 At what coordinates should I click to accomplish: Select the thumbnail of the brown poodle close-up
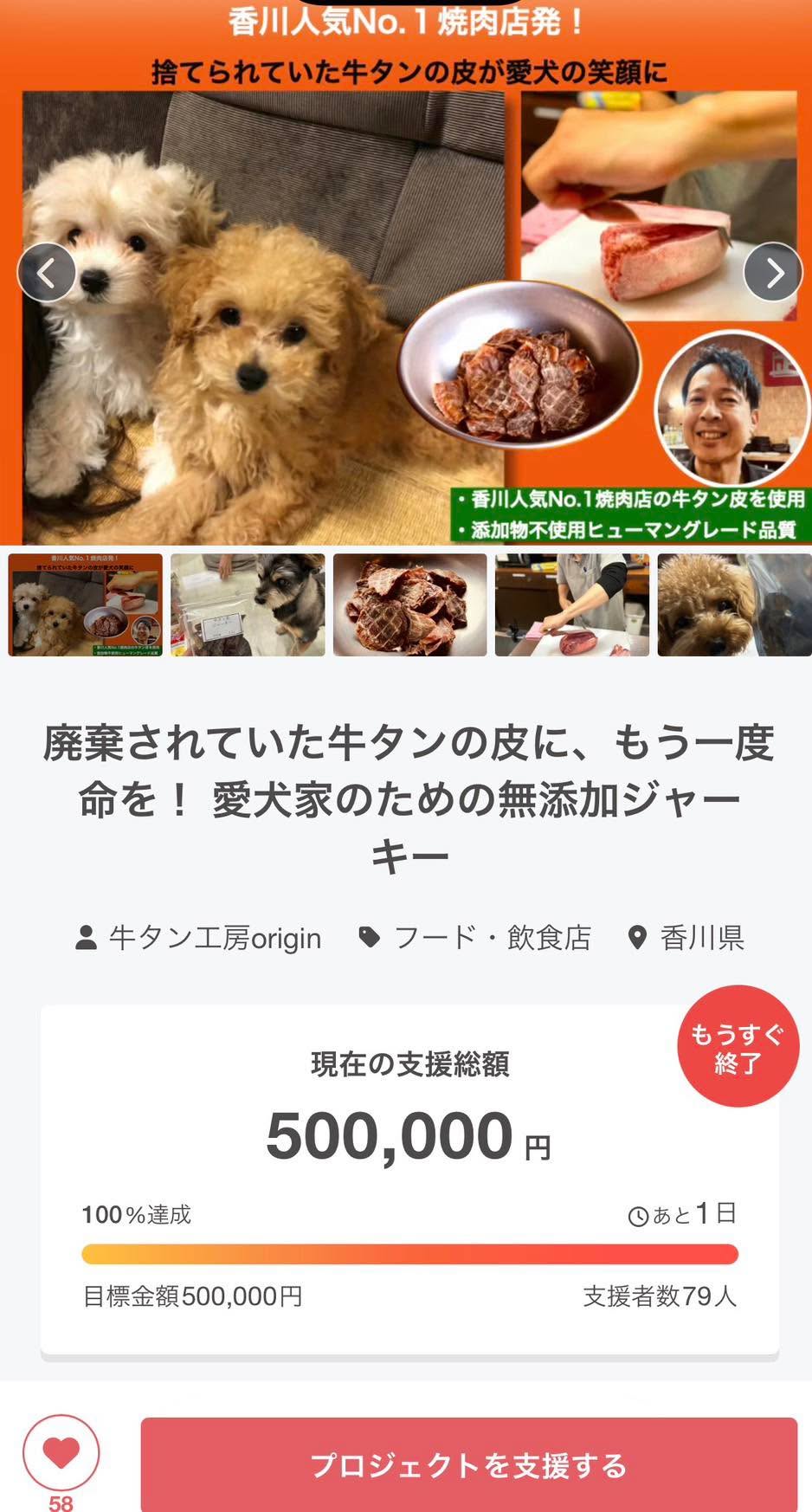734,604
